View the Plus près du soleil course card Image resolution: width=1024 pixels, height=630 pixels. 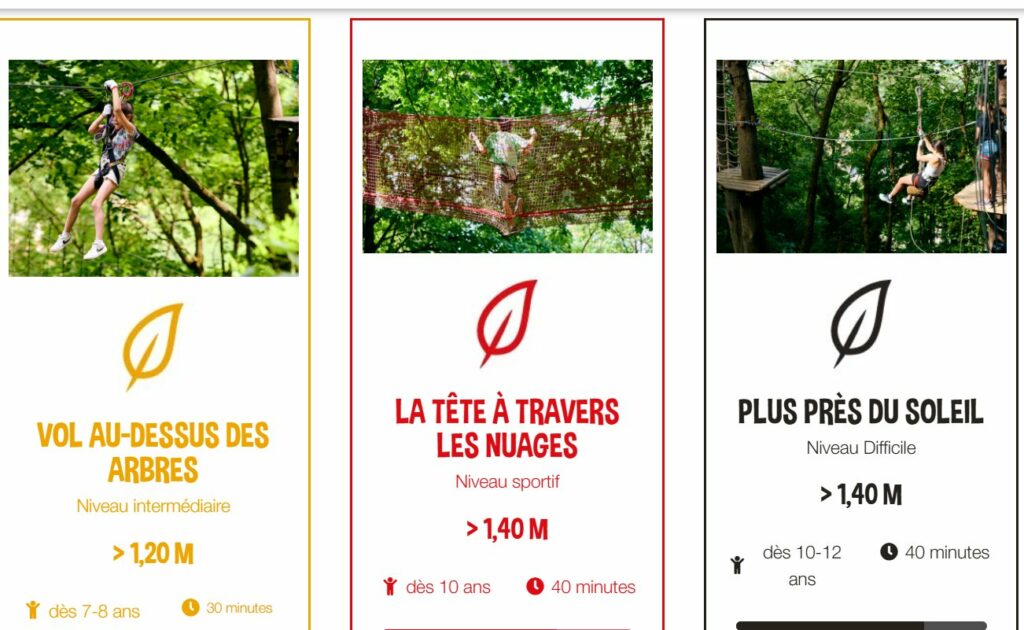(860, 411)
